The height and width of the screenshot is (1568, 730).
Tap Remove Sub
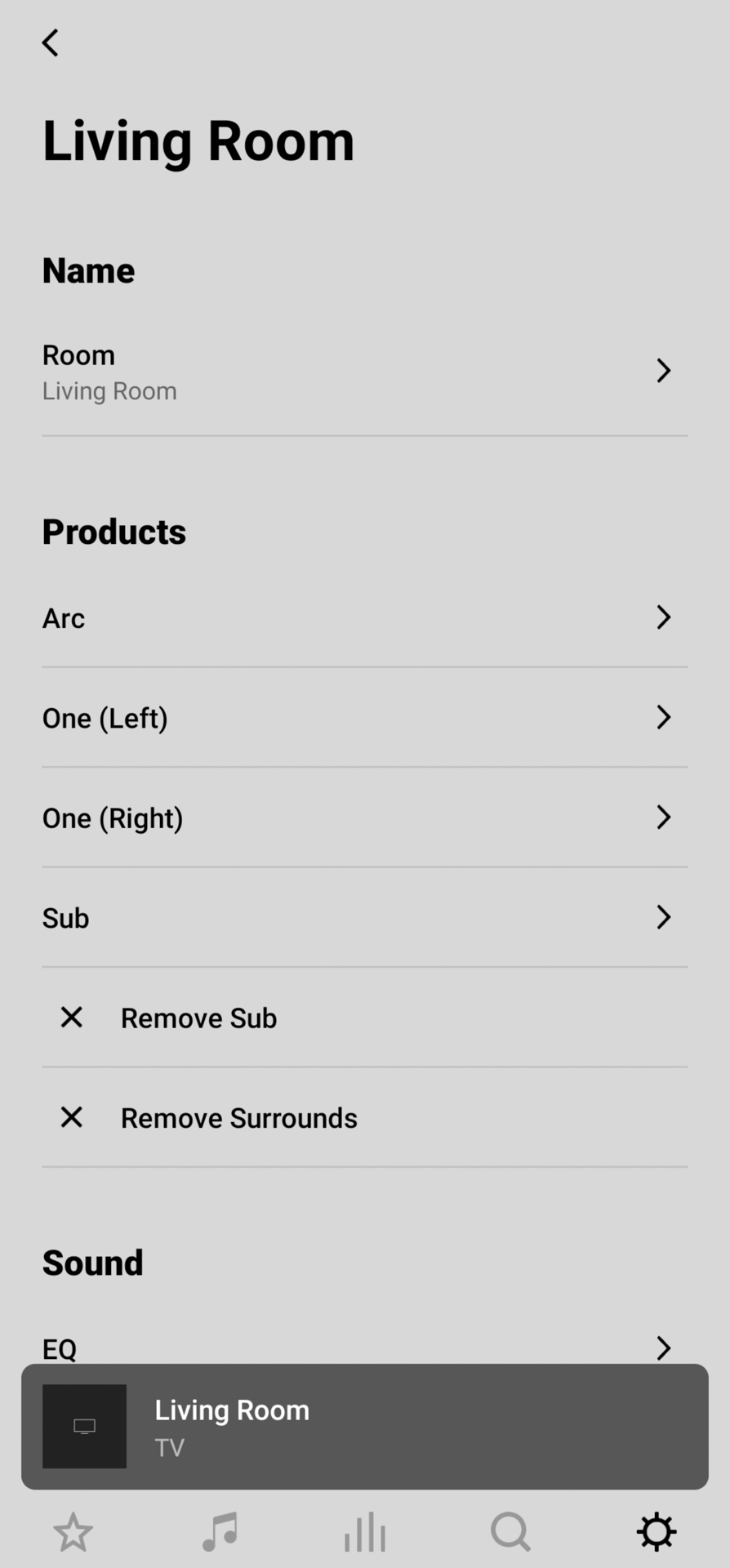pos(365,1018)
